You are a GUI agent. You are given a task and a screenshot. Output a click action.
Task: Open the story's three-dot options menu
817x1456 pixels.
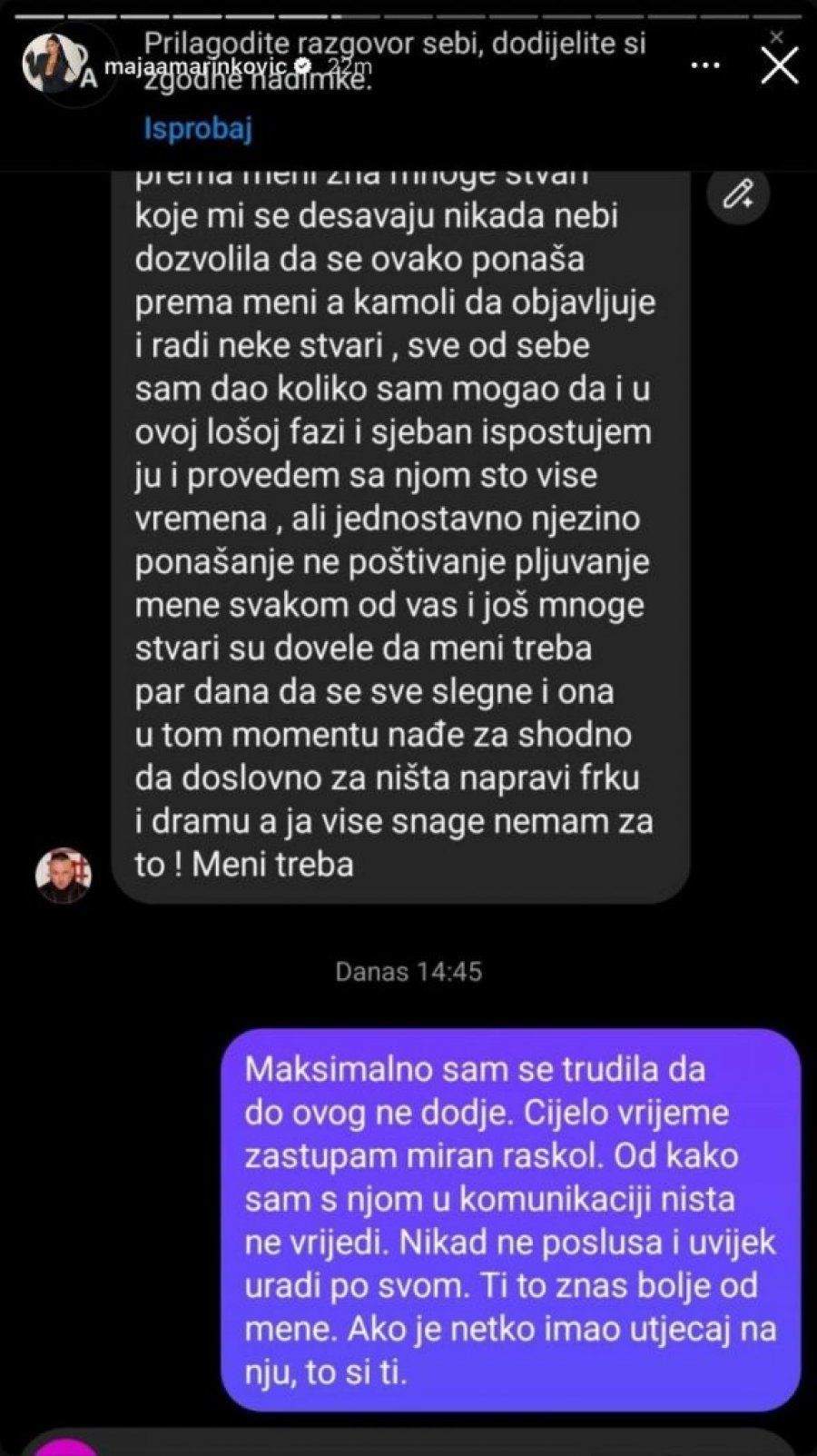pyautogui.click(x=704, y=66)
